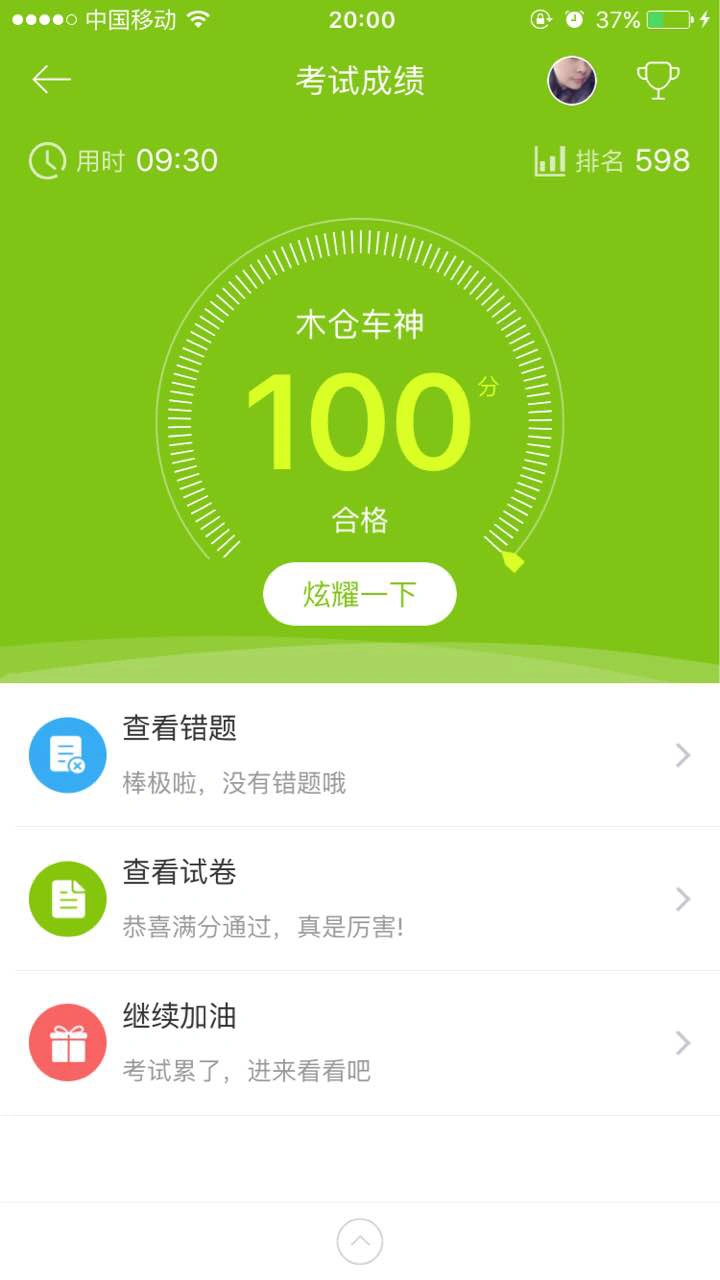Open the trophy leaderboard icon

click(x=658, y=81)
